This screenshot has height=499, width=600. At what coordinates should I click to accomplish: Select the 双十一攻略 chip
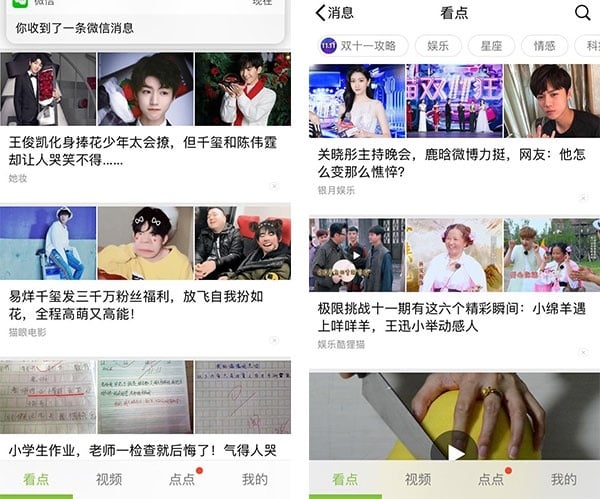click(x=358, y=45)
